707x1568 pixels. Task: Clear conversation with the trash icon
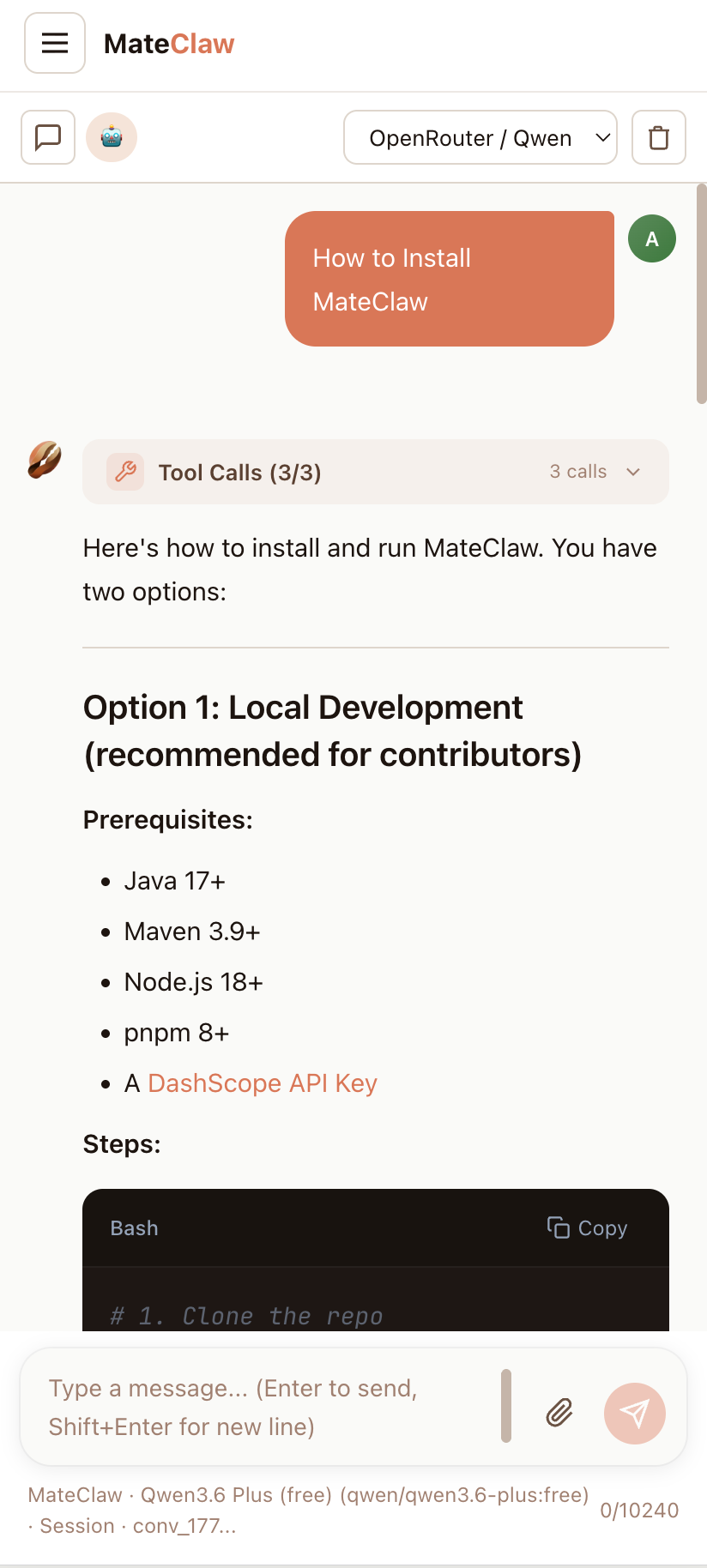tap(658, 137)
